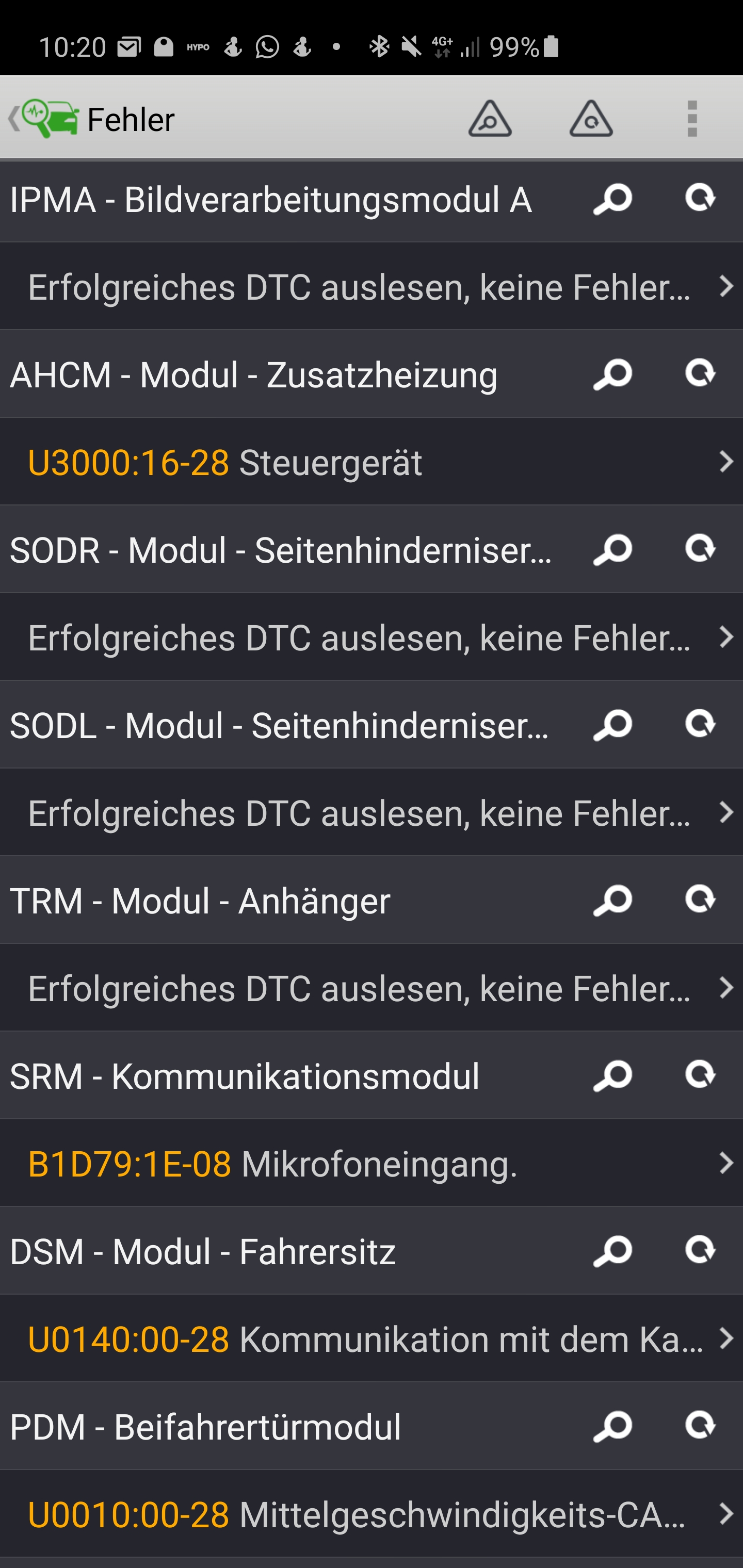Open the three-dot overflow menu
The image size is (743, 1568).
tap(692, 118)
